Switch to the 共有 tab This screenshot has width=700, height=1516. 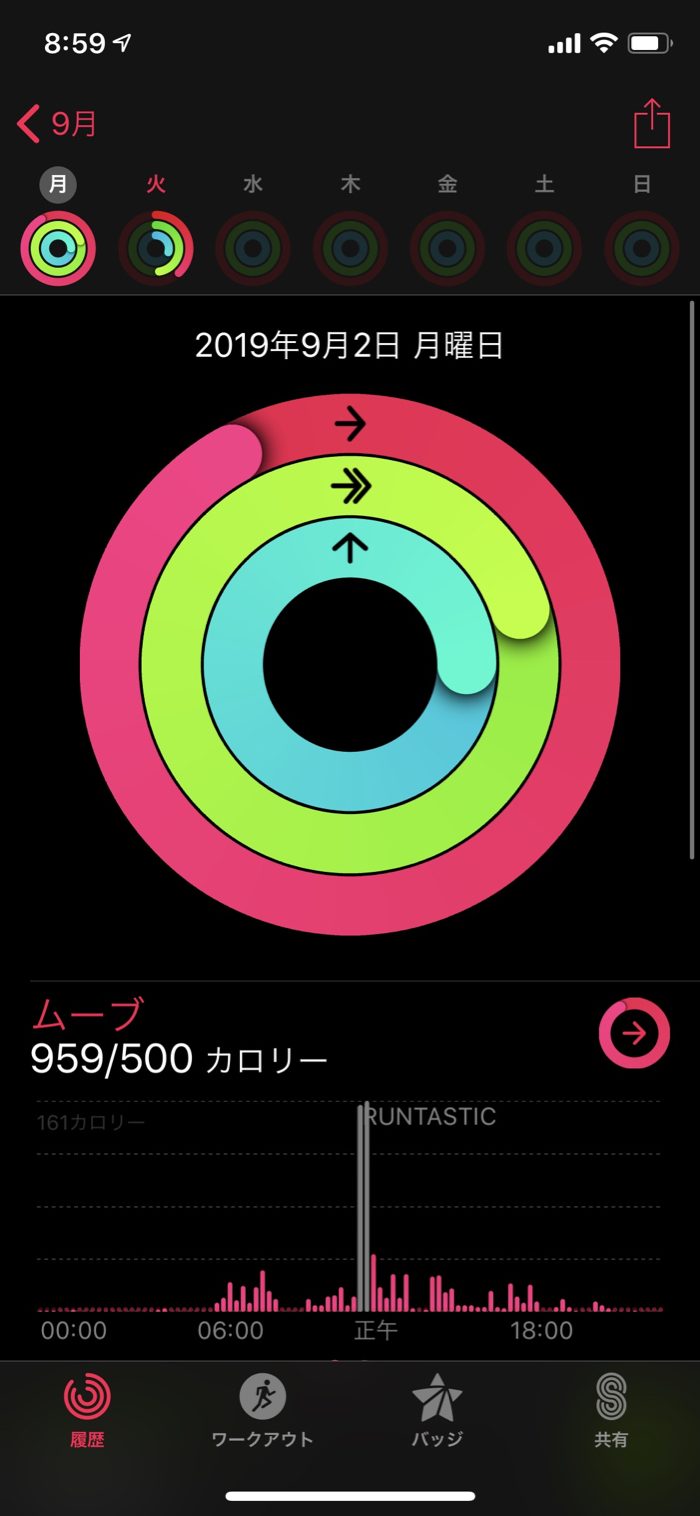coord(611,1411)
